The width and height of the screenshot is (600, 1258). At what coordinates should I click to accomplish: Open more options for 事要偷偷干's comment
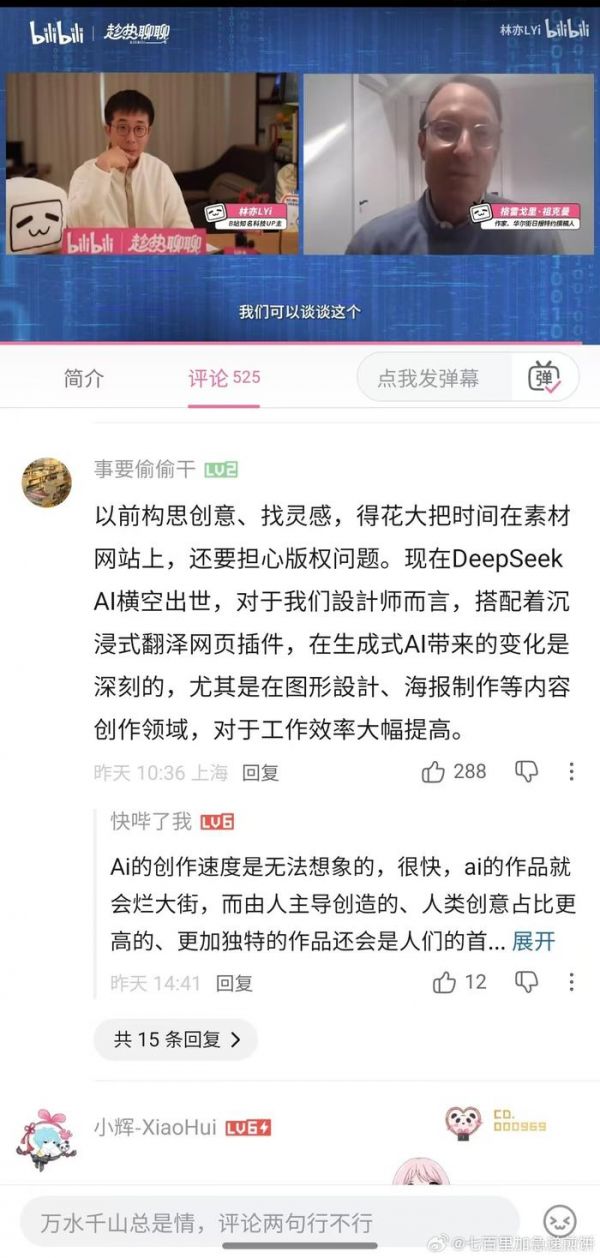coord(571,771)
